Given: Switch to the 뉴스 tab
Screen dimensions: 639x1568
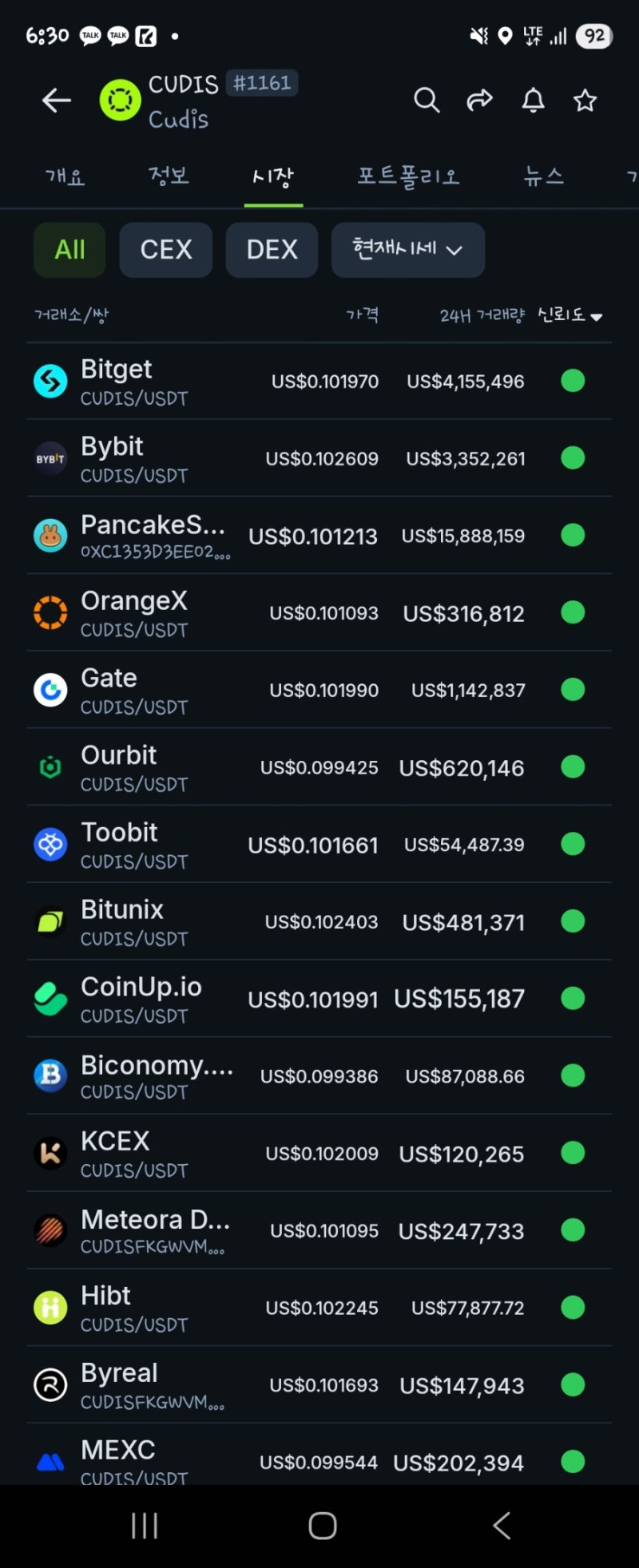Looking at the screenshot, I should pos(543,176).
